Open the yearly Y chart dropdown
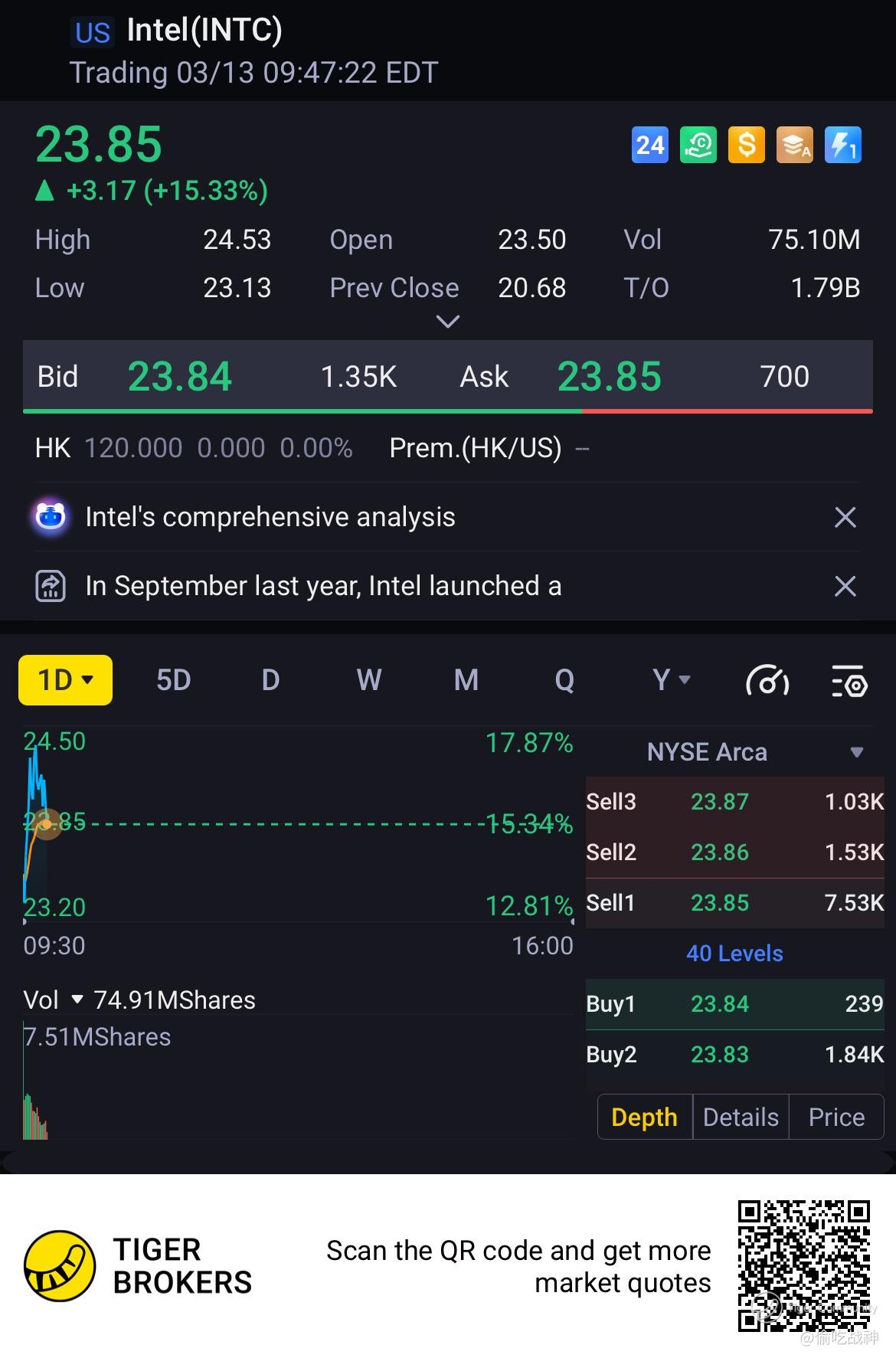Screen dimensions: 896x1358 (x=671, y=680)
